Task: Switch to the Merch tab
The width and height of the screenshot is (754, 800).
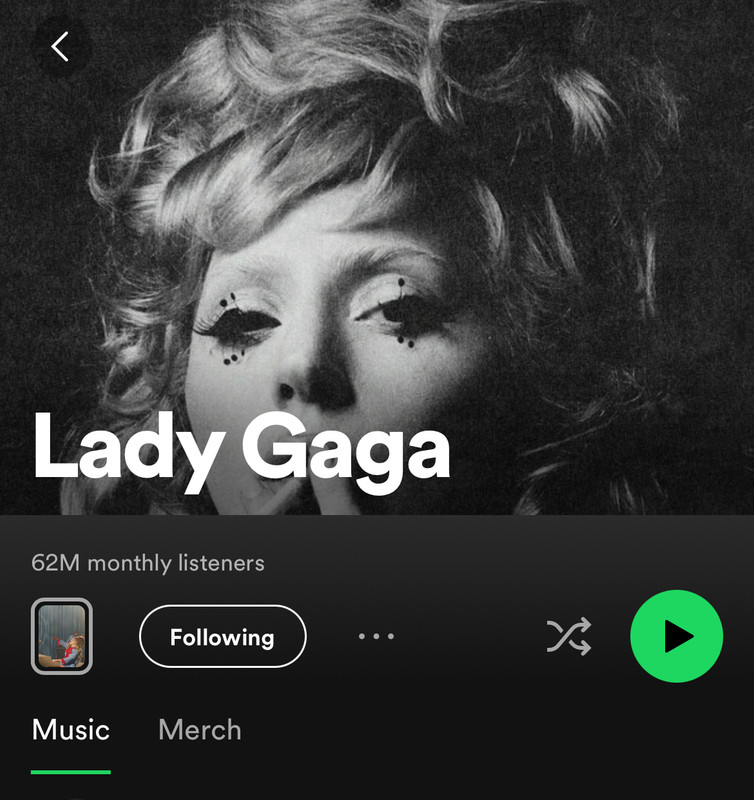Action: coord(199,730)
